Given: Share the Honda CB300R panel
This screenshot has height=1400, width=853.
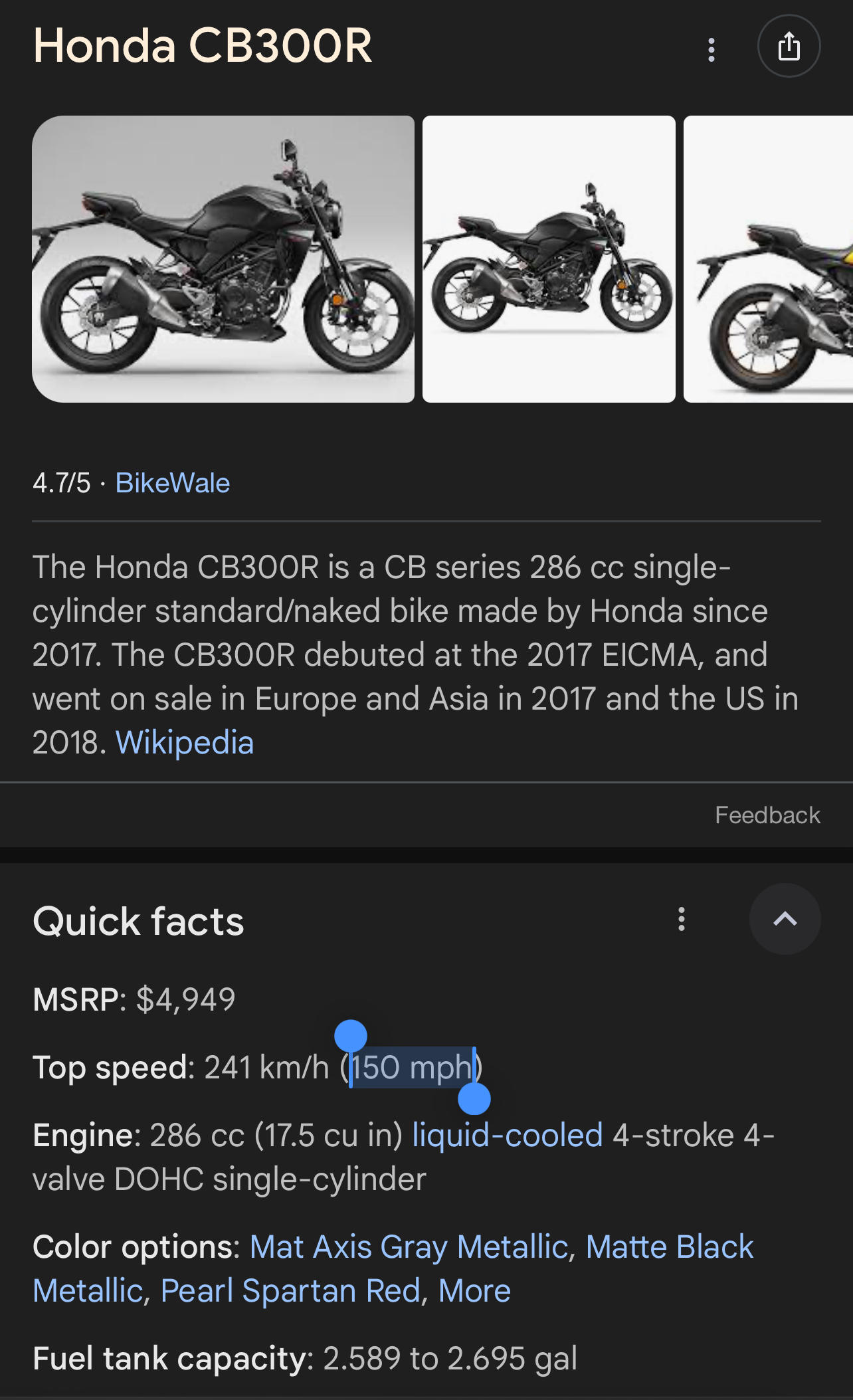Looking at the screenshot, I should click(x=789, y=47).
